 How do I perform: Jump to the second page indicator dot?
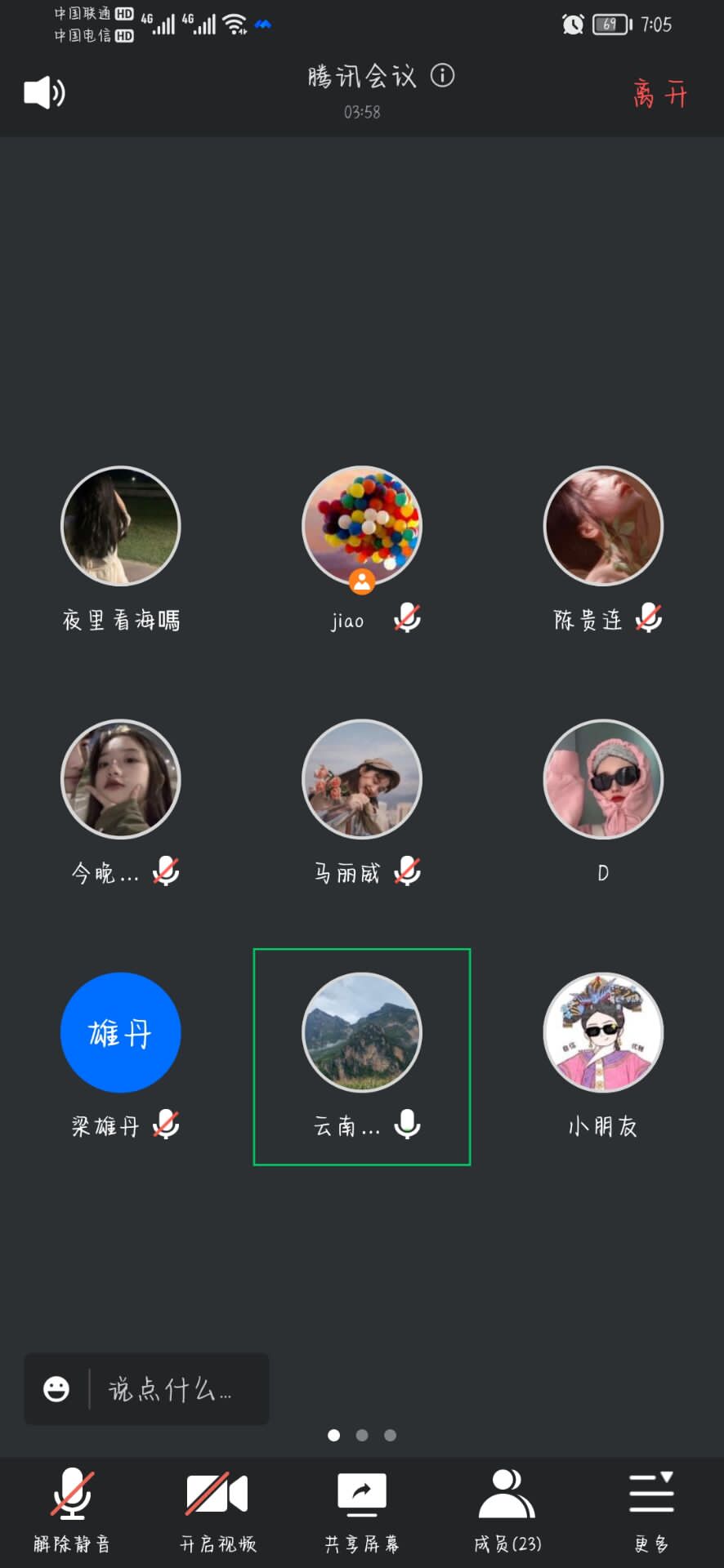click(x=362, y=1435)
